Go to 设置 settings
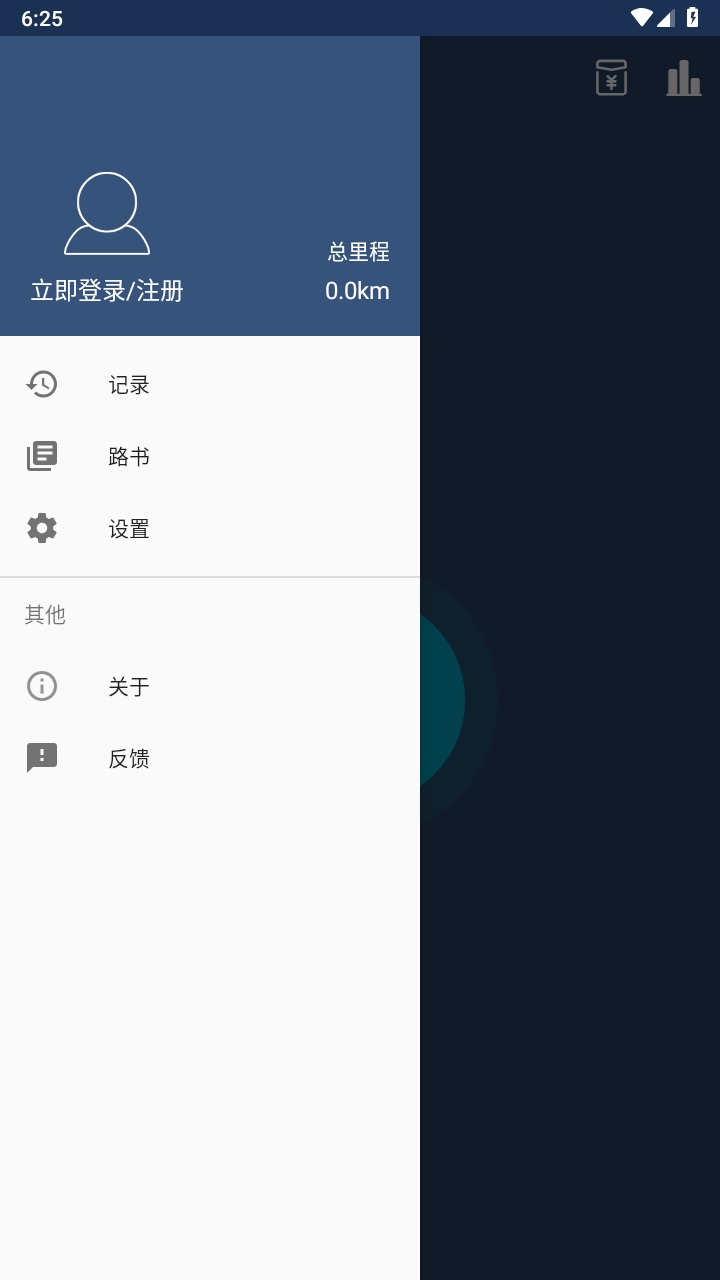The image size is (720, 1280). pyautogui.click(x=128, y=529)
